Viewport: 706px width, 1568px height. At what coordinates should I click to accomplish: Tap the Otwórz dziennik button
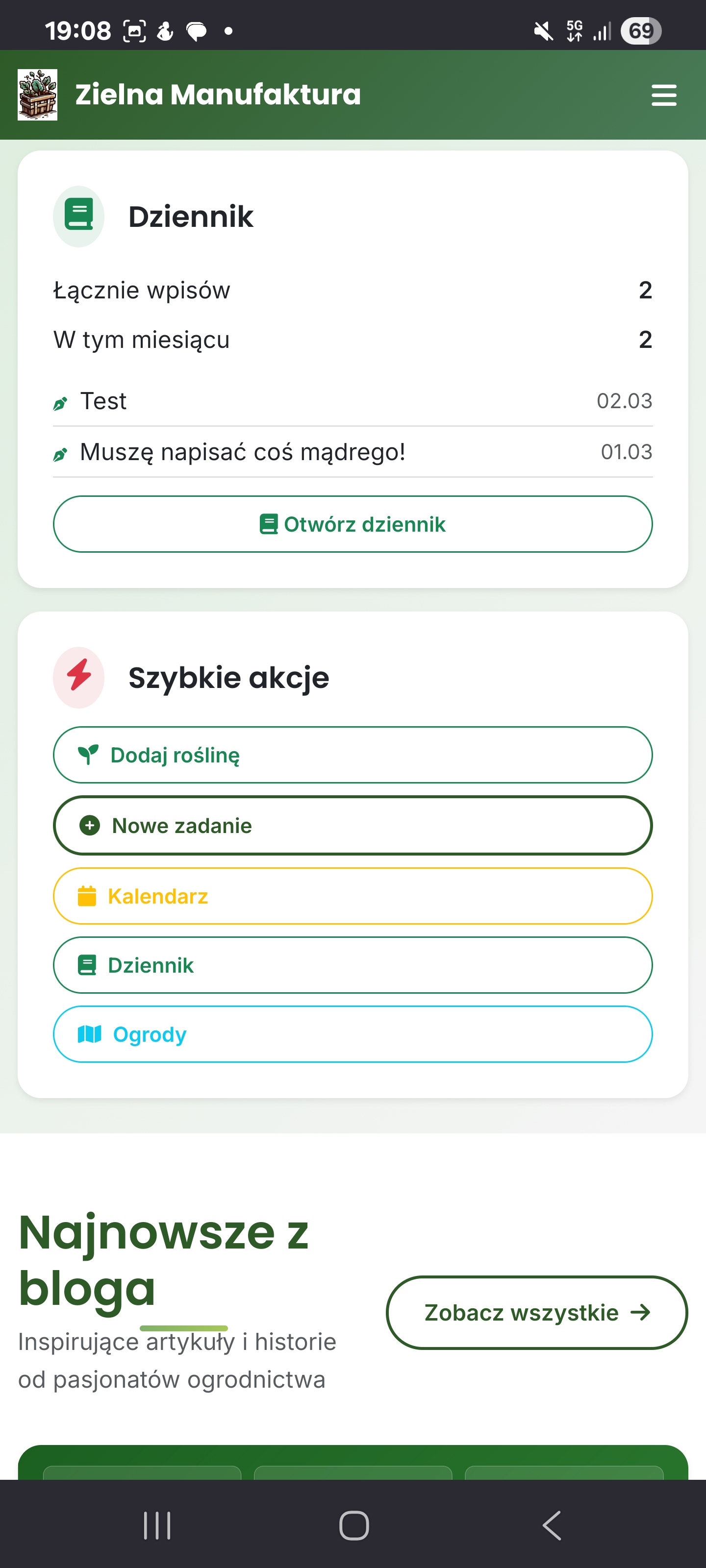(352, 524)
